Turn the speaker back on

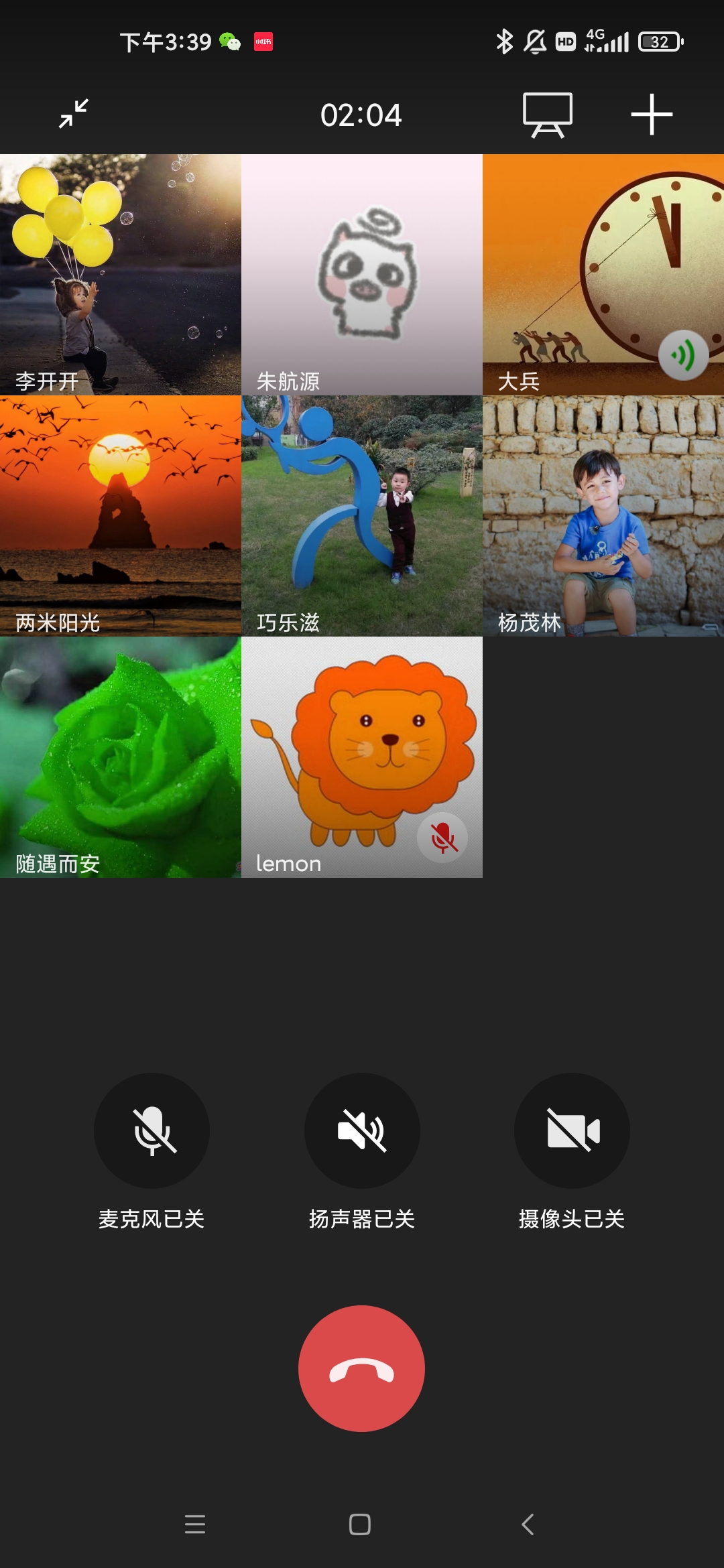tap(362, 1131)
